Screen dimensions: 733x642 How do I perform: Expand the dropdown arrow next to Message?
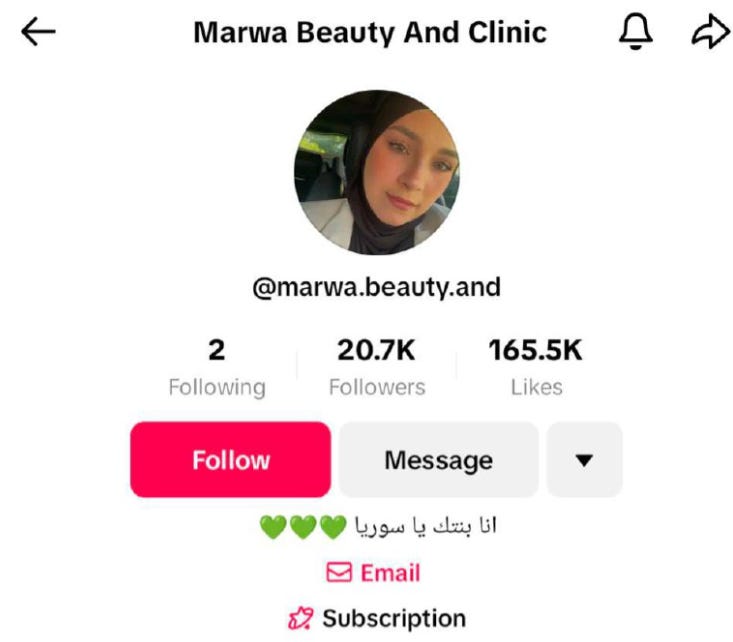pyautogui.click(x=584, y=460)
